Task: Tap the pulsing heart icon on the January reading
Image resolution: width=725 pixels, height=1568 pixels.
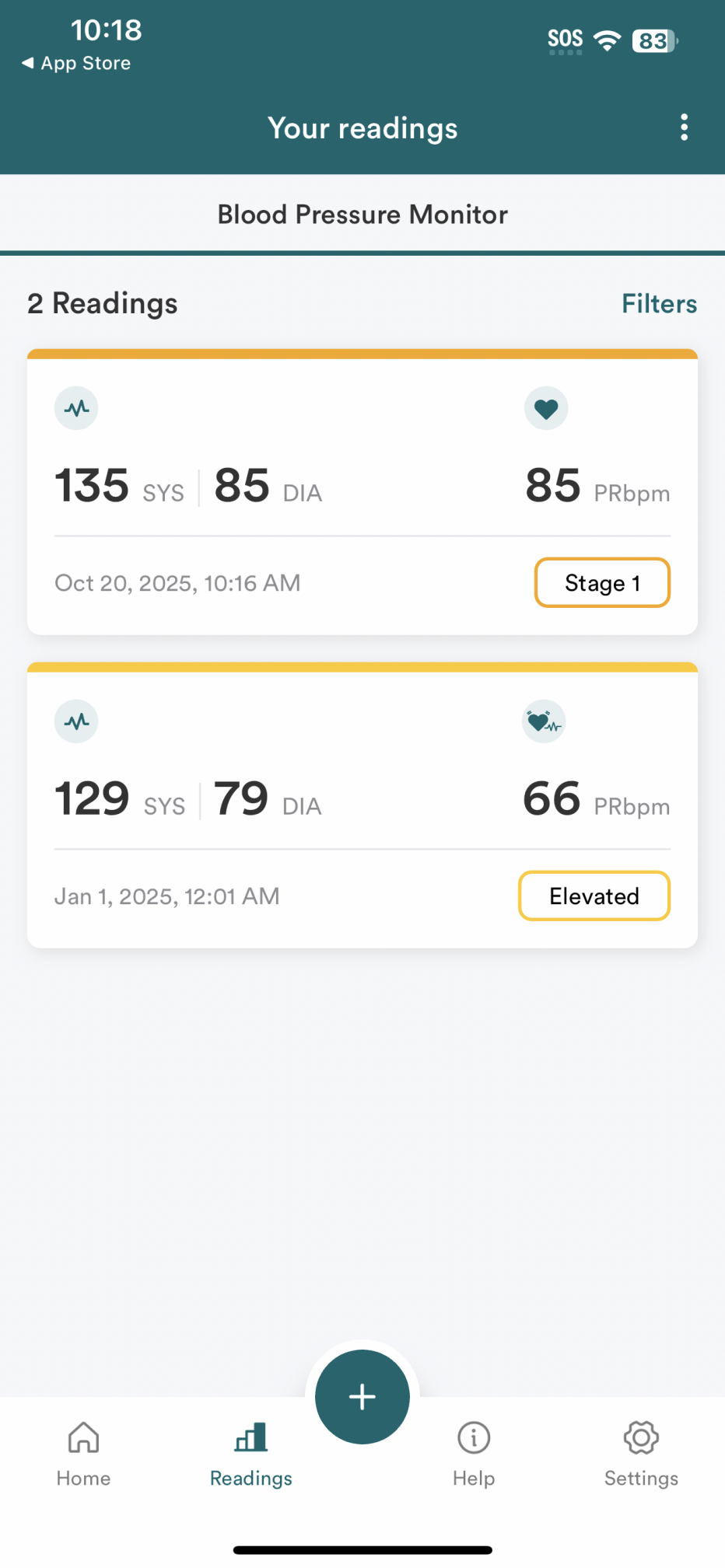Action: (x=543, y=721)
